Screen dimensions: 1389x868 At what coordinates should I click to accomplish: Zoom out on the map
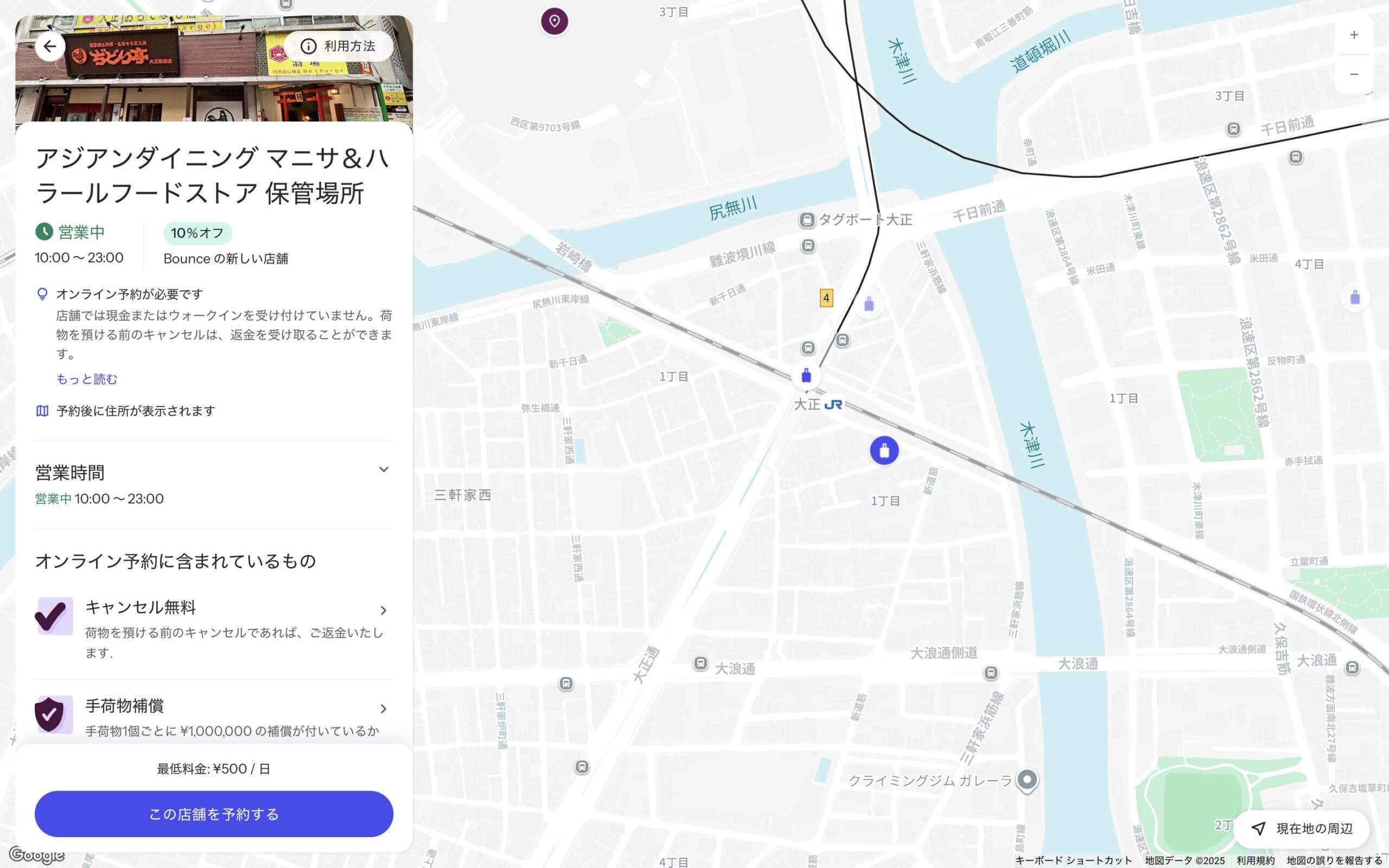(x=1354, y=74)
